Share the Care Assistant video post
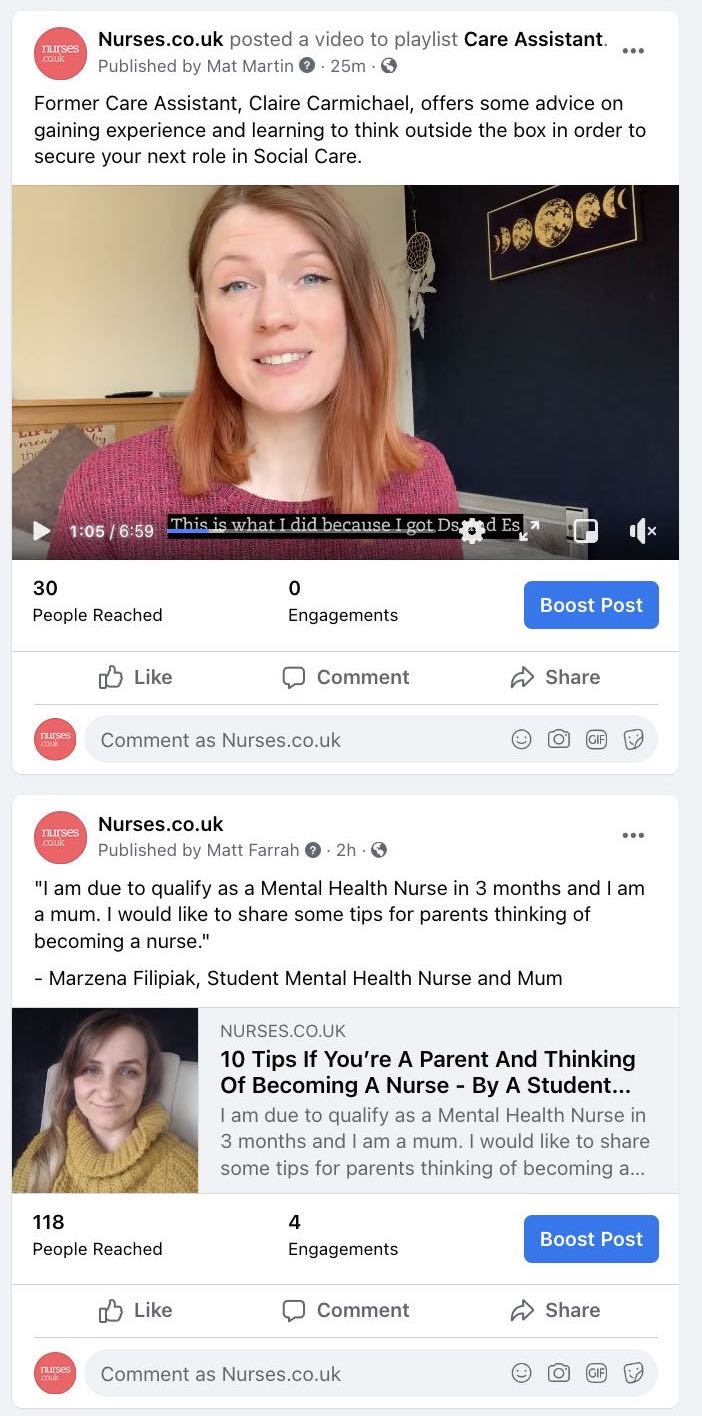 click(555, 677)
